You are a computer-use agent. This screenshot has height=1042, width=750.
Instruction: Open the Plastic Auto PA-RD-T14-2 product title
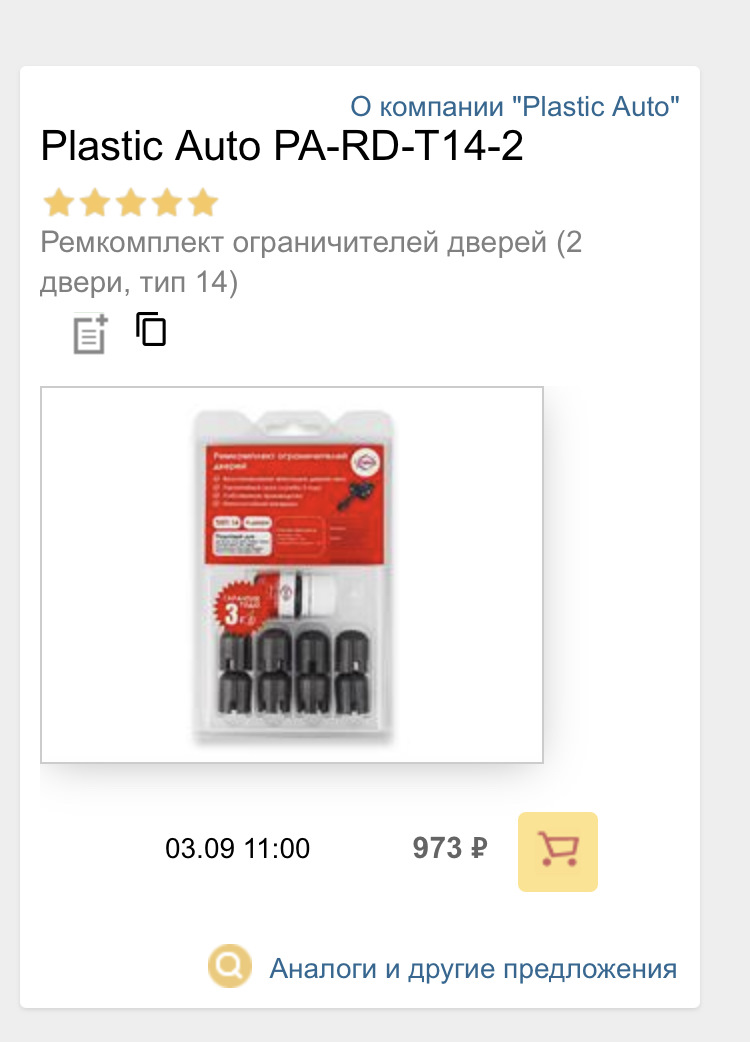282,147
